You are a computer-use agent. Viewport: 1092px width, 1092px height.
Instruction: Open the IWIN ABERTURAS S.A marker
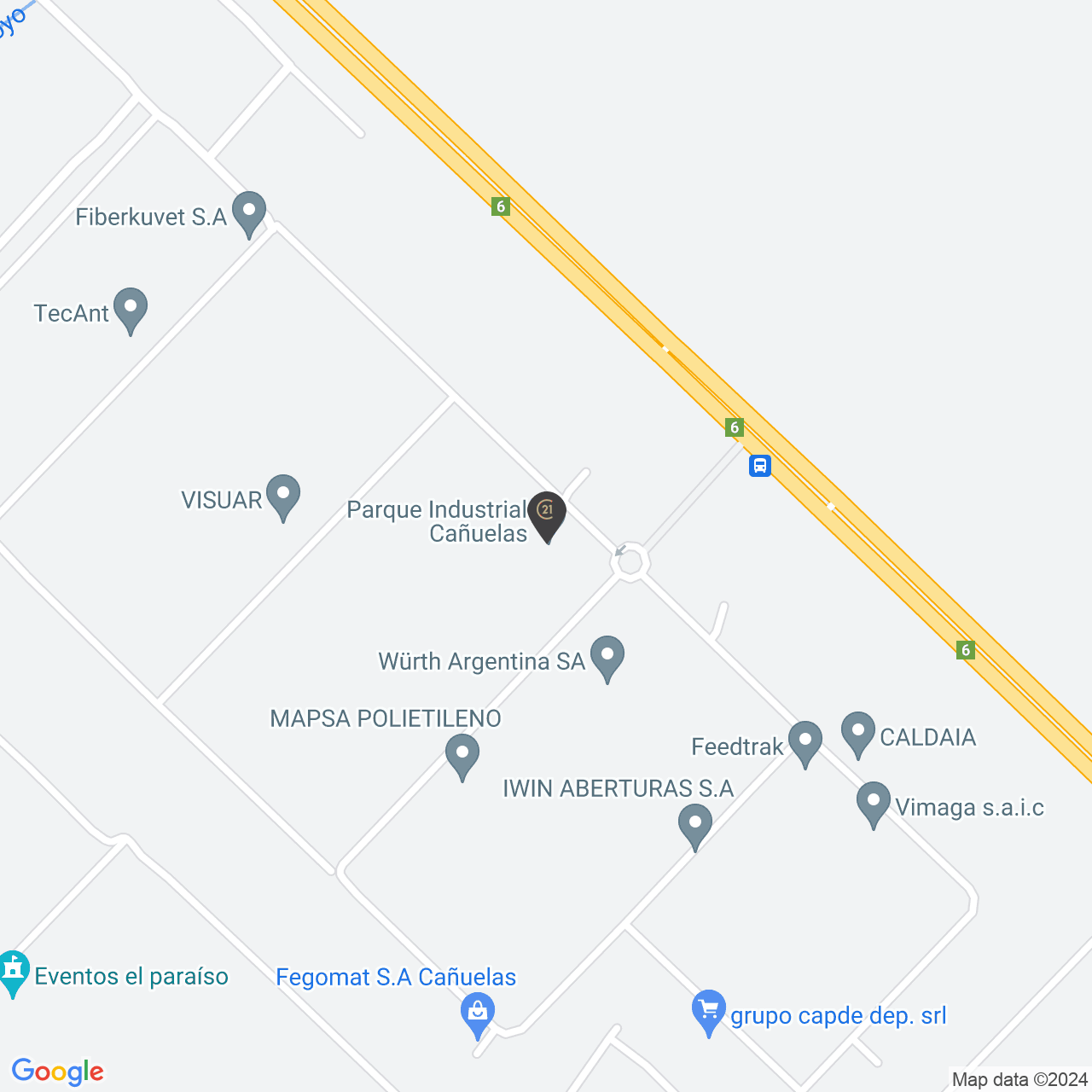tap(695, 825)
